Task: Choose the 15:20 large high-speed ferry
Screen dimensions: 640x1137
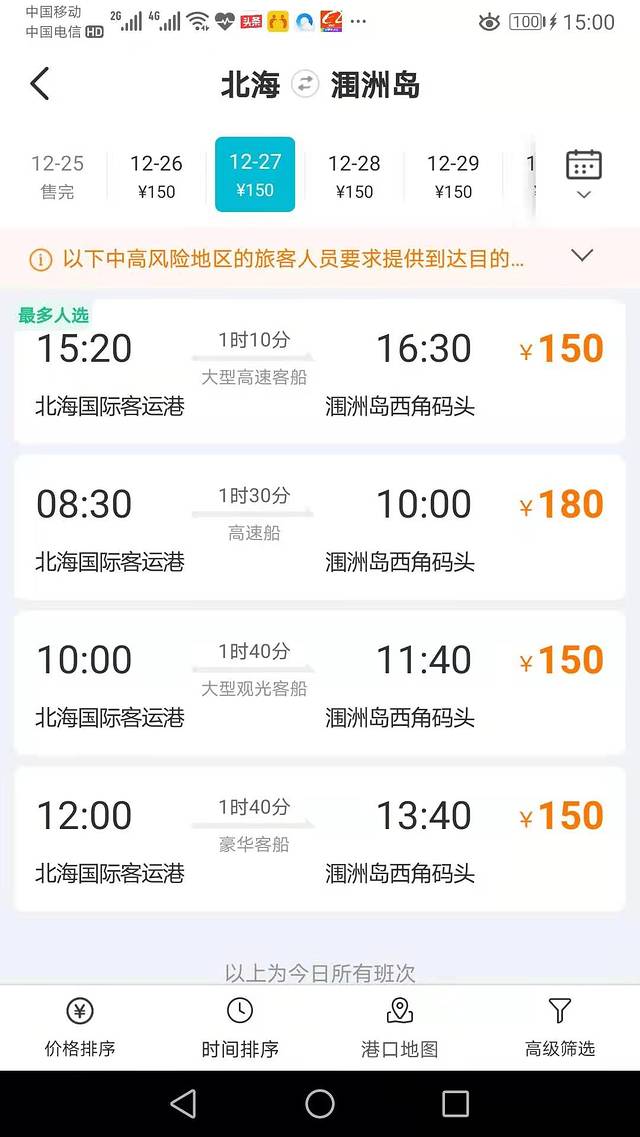Action: pos(319,372)
